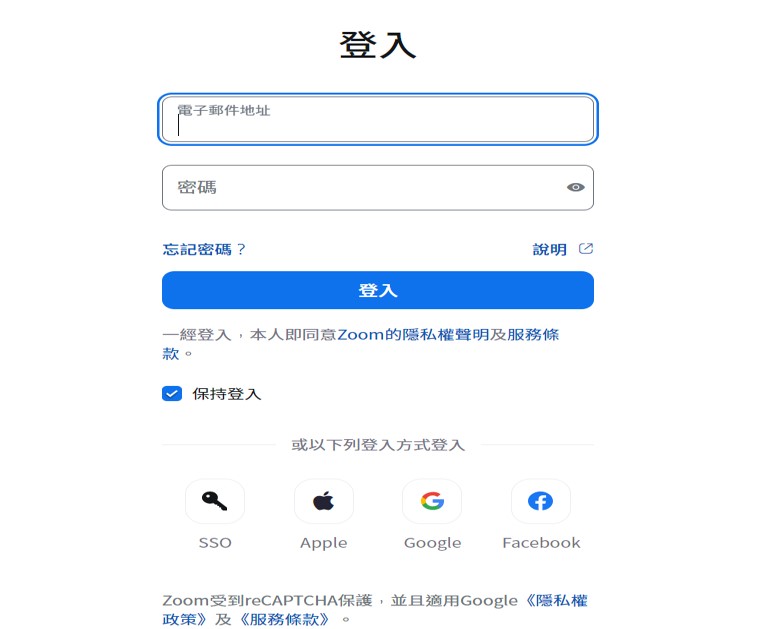Log in using Facebook
The image size is (762, 629).
tap(540, 501)
